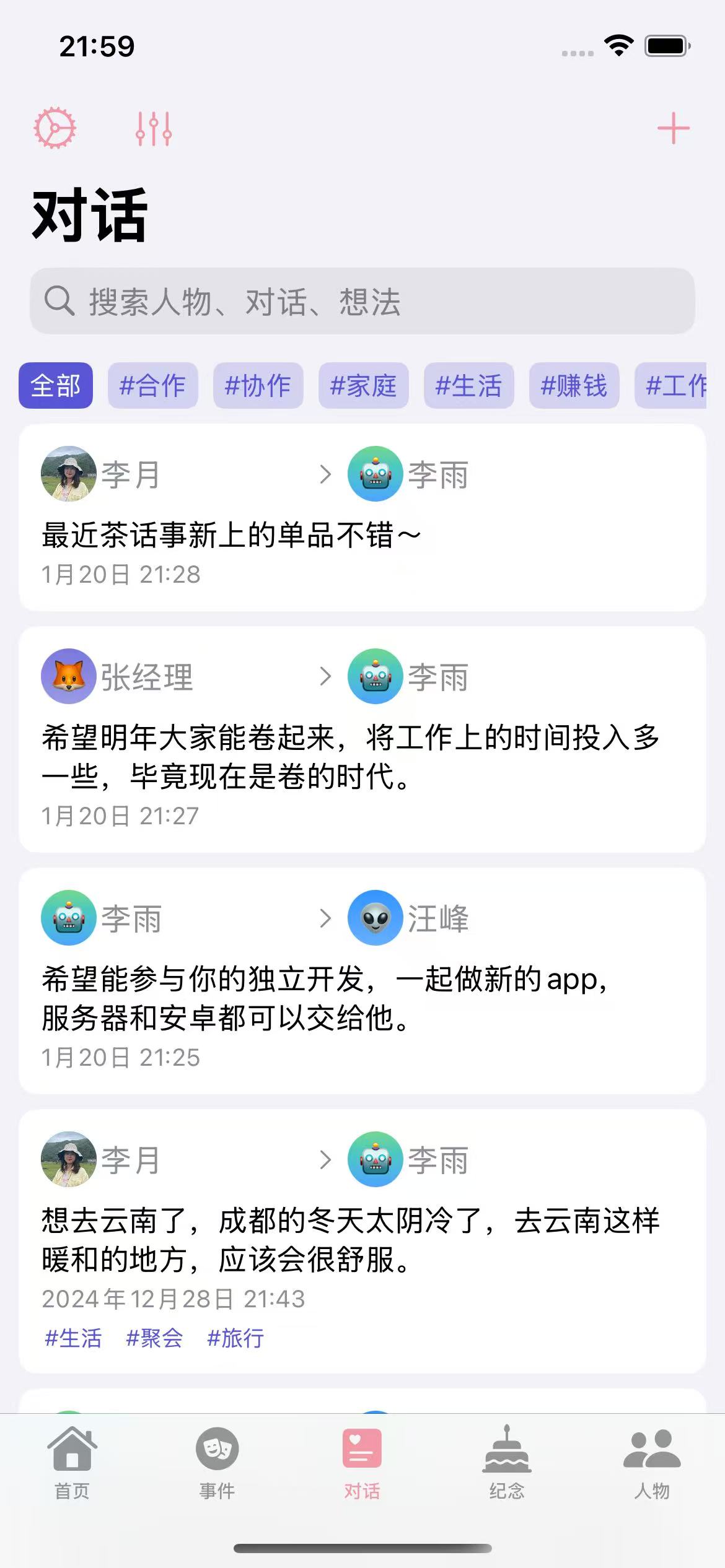This screenshot has width=725, height=1568.
Task: Filter by the #协作 tag
Action: 258,386
